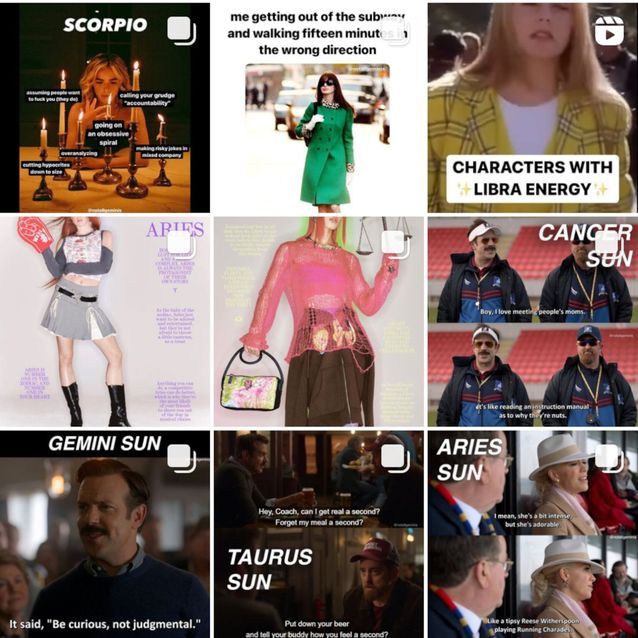Open the Aries fashion carousel post

105,320
